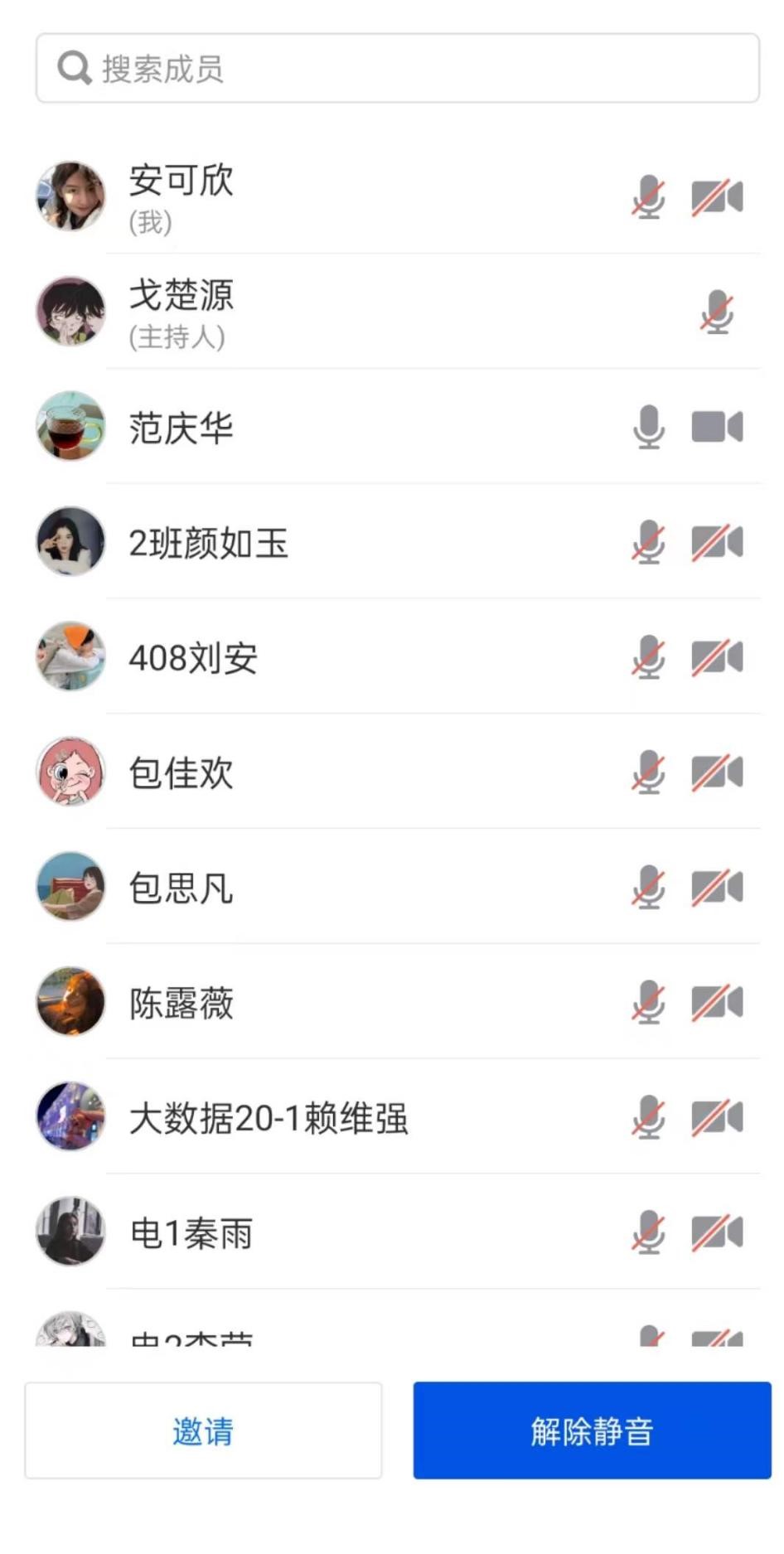
Task: Tap the muted mic icon beside 戈楚源
Action: [717, 312]
